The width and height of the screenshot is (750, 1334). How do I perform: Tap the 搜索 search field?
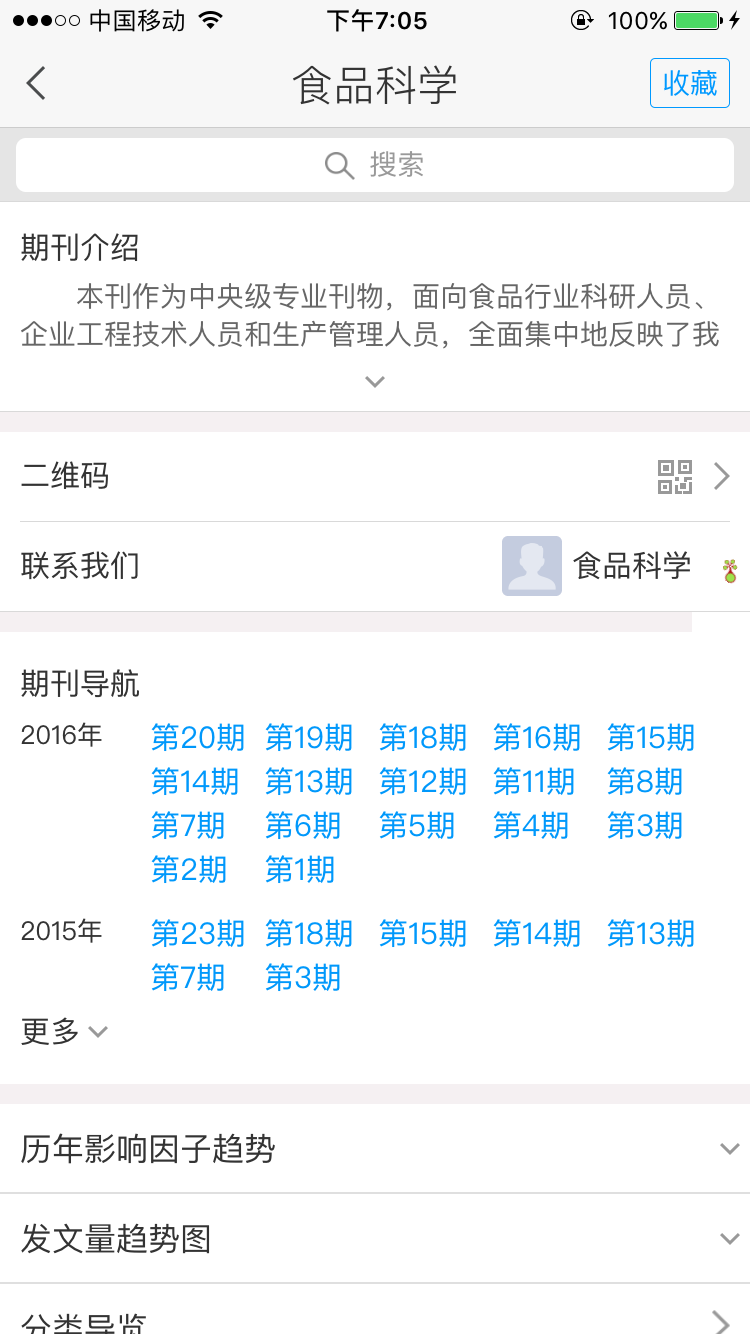pos(375,165)
